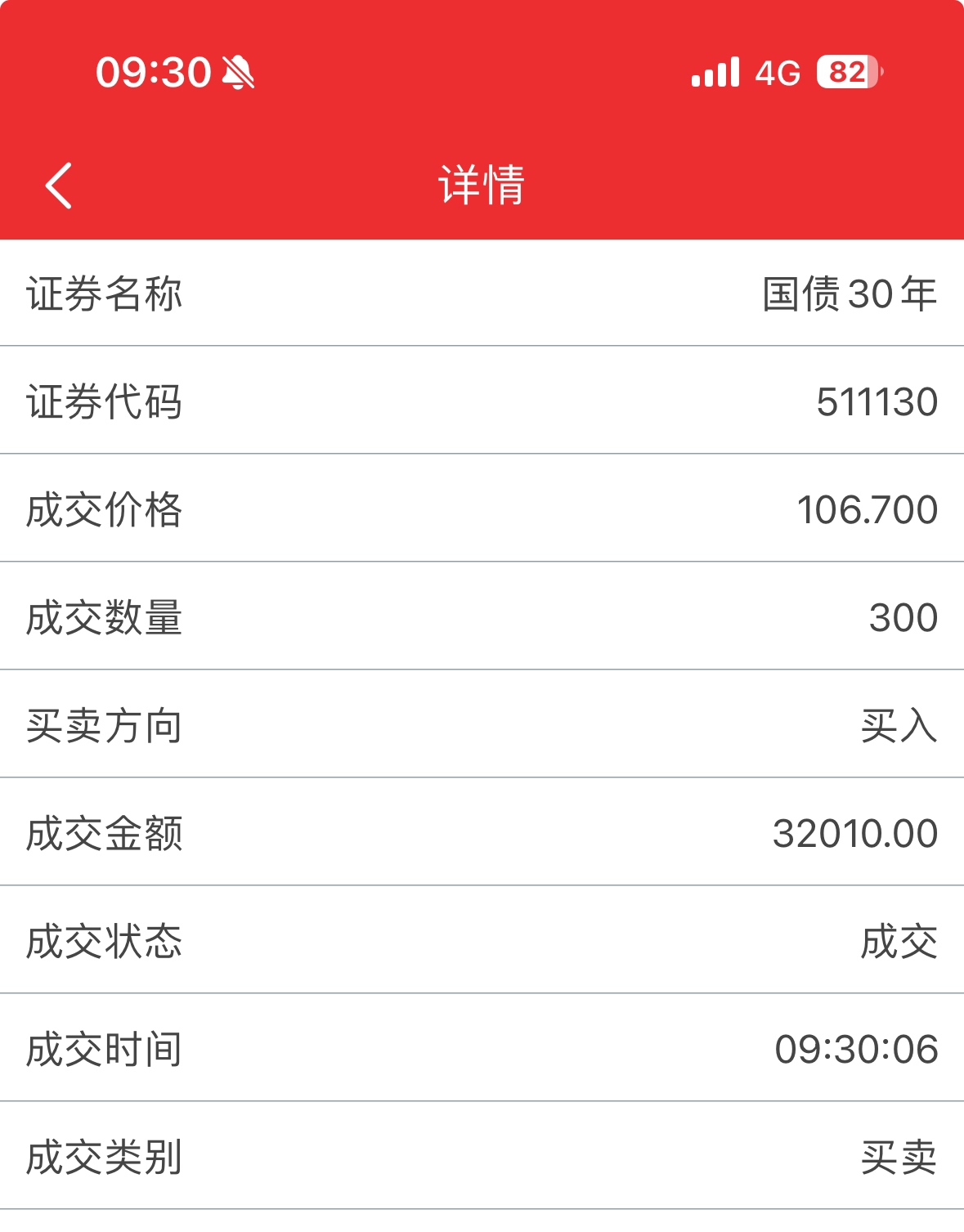Select the 4G network indicator
Image resolution: width=964 pixels, height=1232 pixels.
point(777,75)
